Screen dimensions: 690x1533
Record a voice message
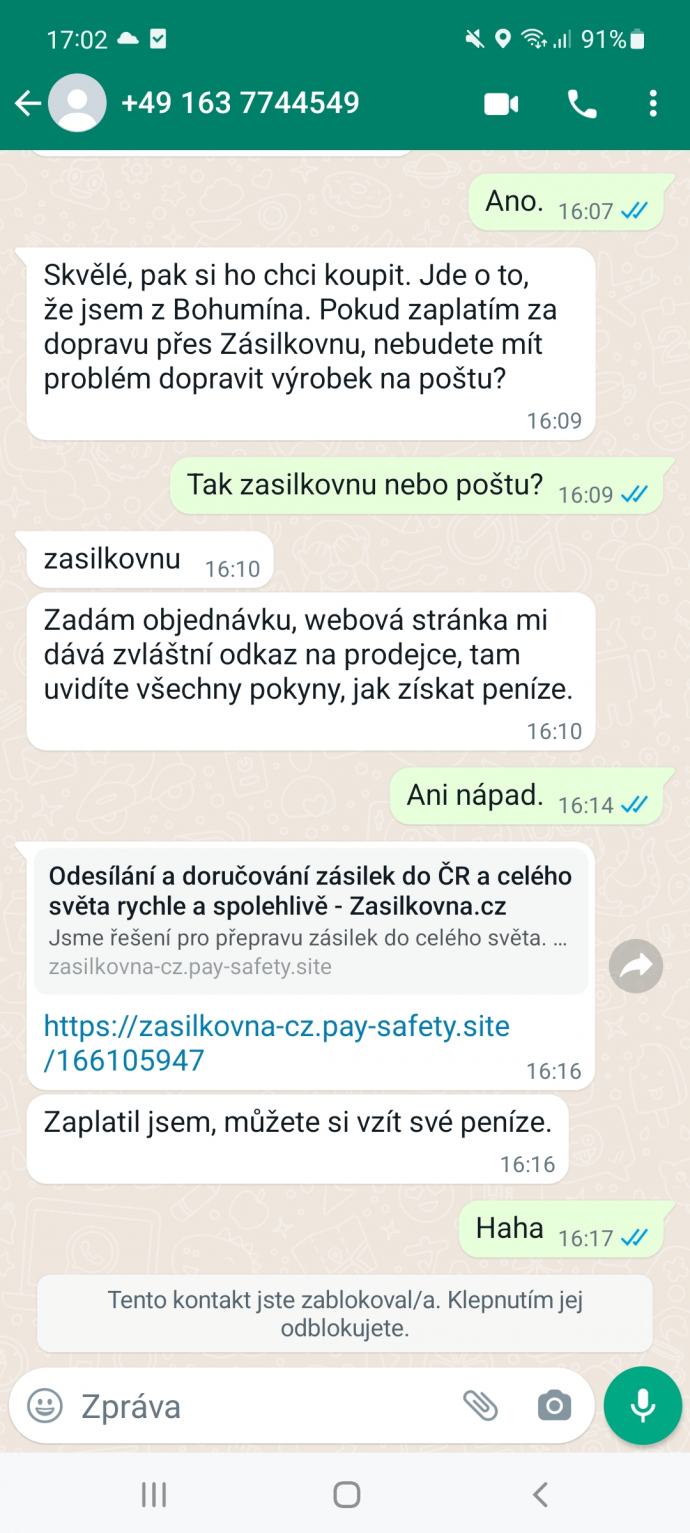[x=643, y=1406]
